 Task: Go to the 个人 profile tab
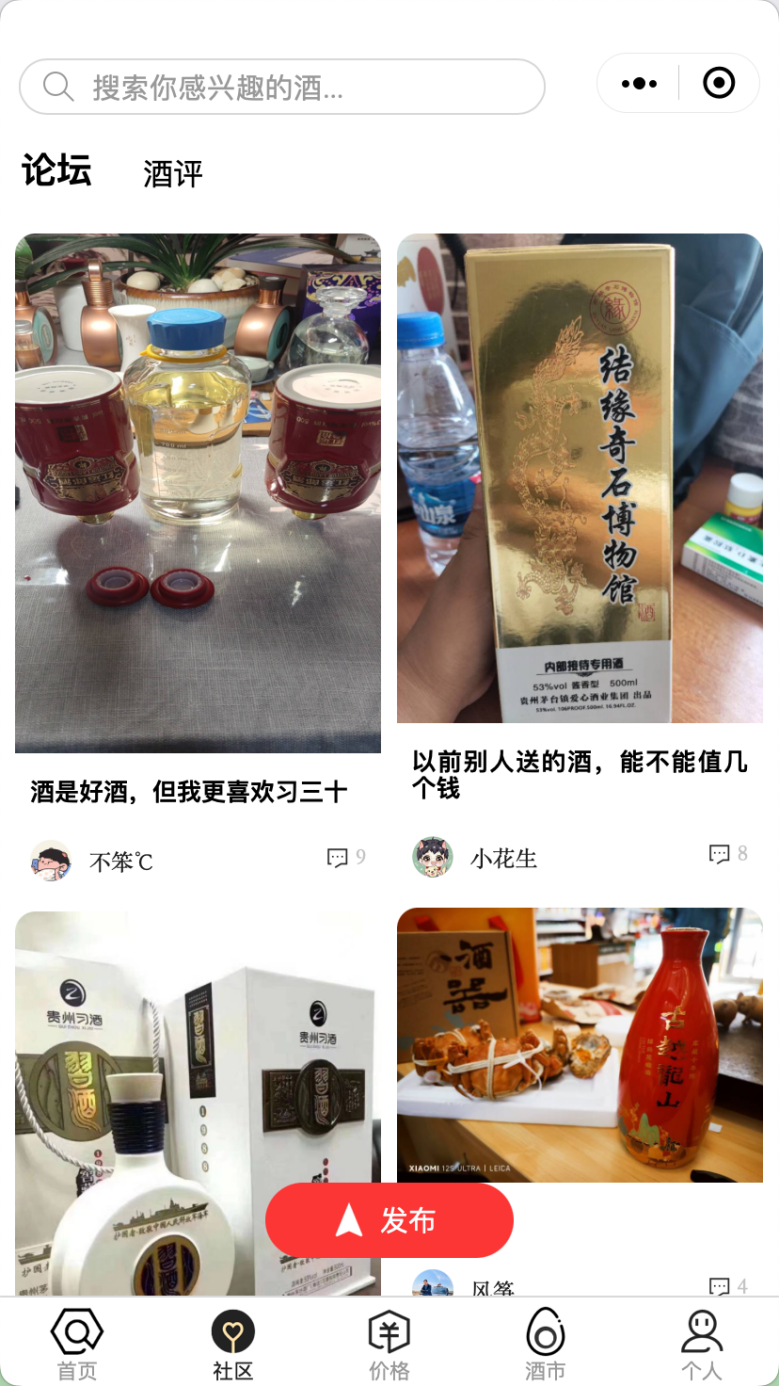[701, 1343]
